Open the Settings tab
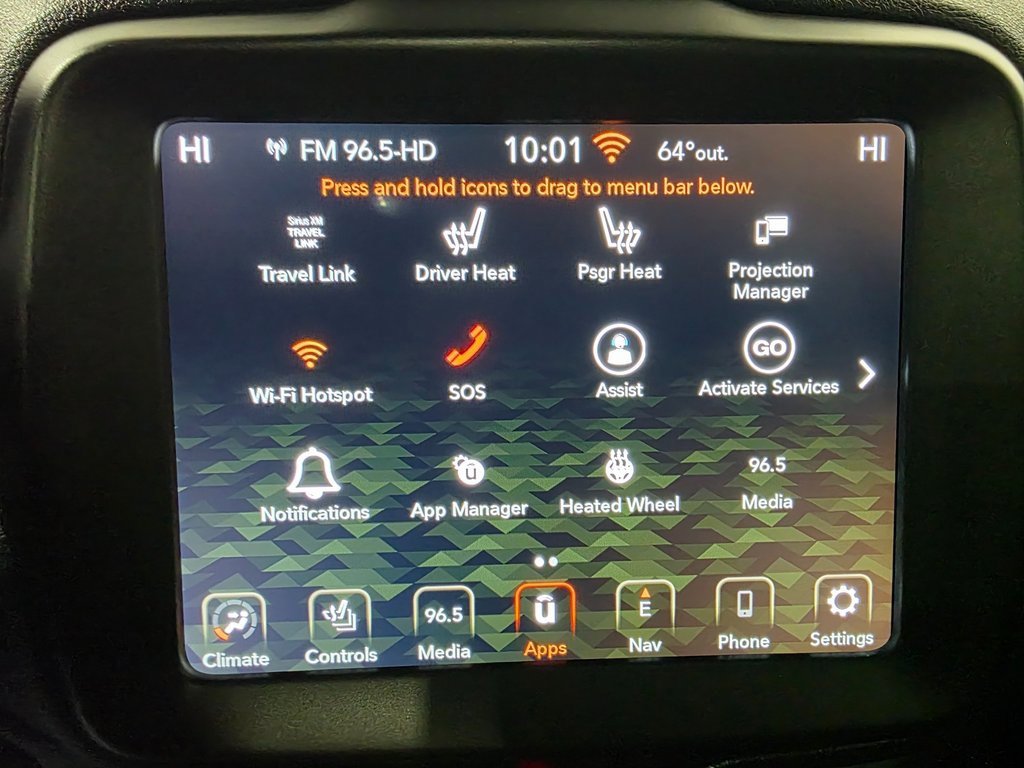Screen dimensions: 1024x768 (x=842, y=613)
